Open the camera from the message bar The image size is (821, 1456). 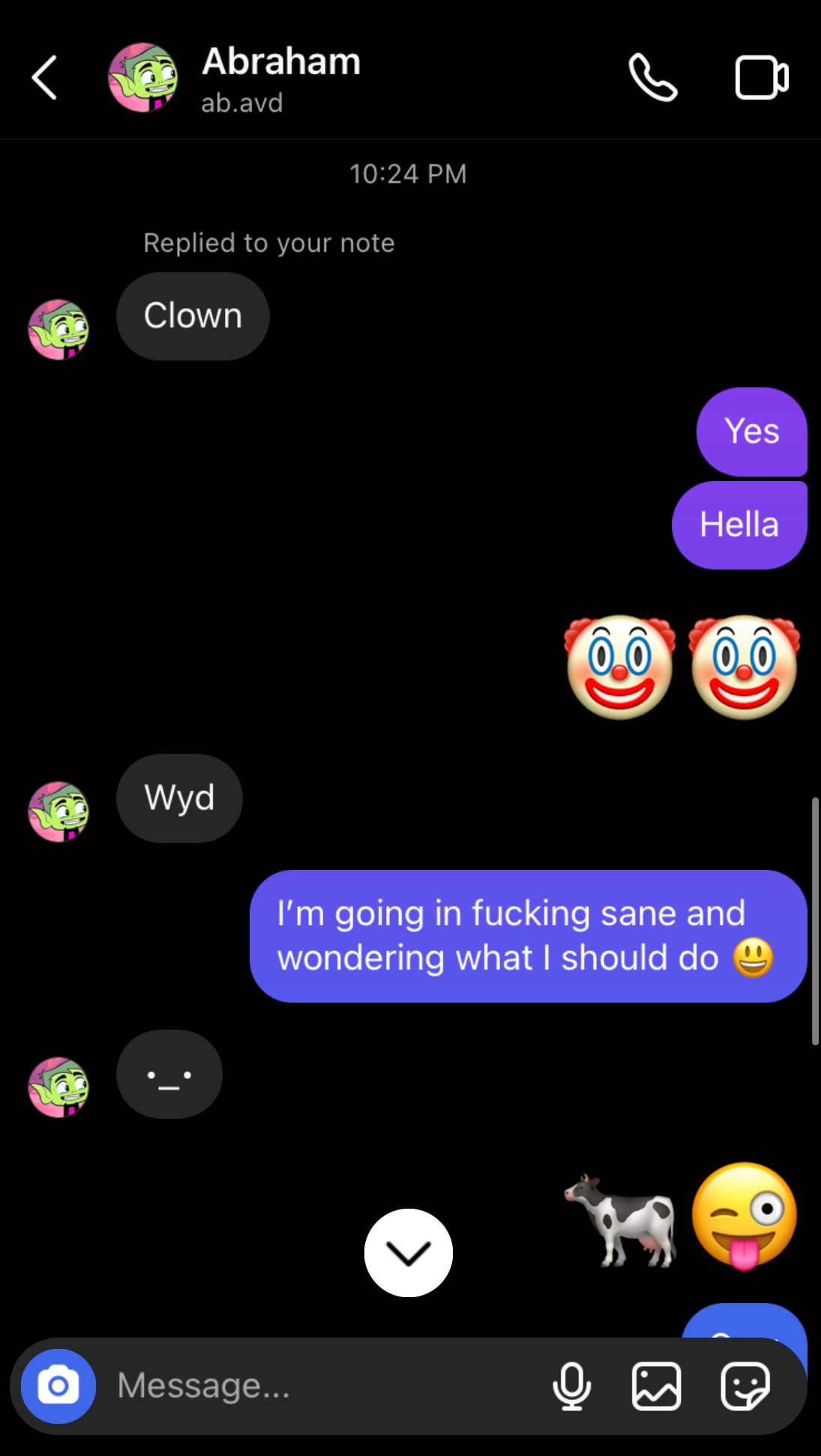point(58,1386)
